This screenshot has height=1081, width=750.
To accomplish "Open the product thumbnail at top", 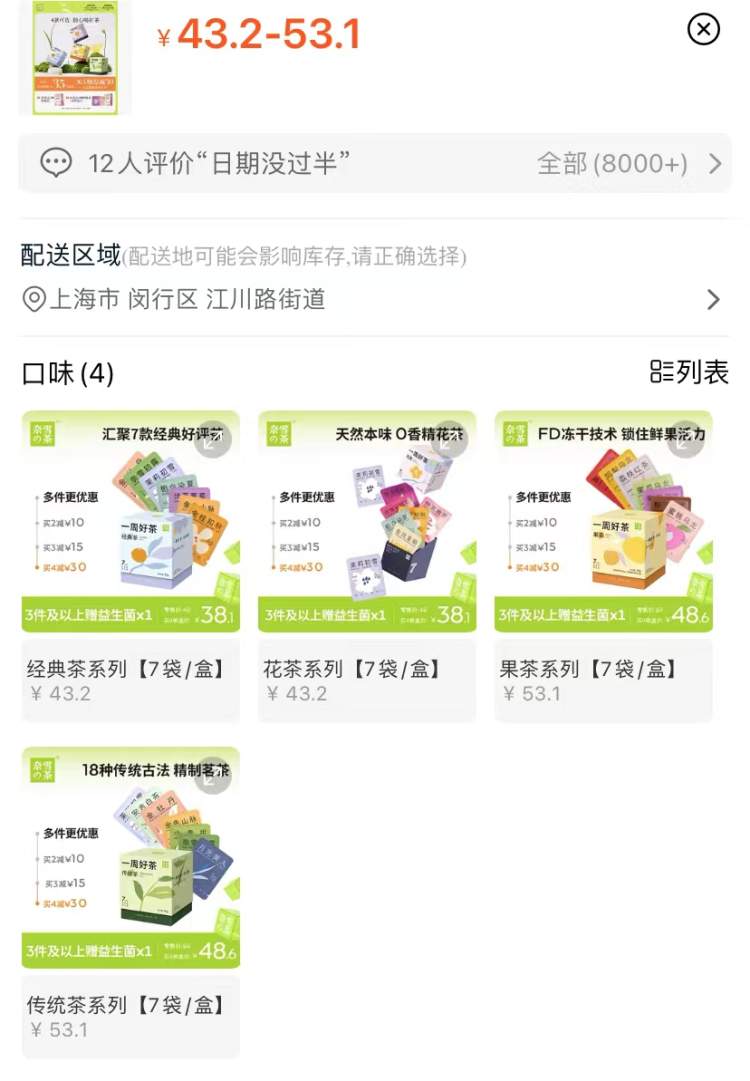I will [x=75, y=55].
